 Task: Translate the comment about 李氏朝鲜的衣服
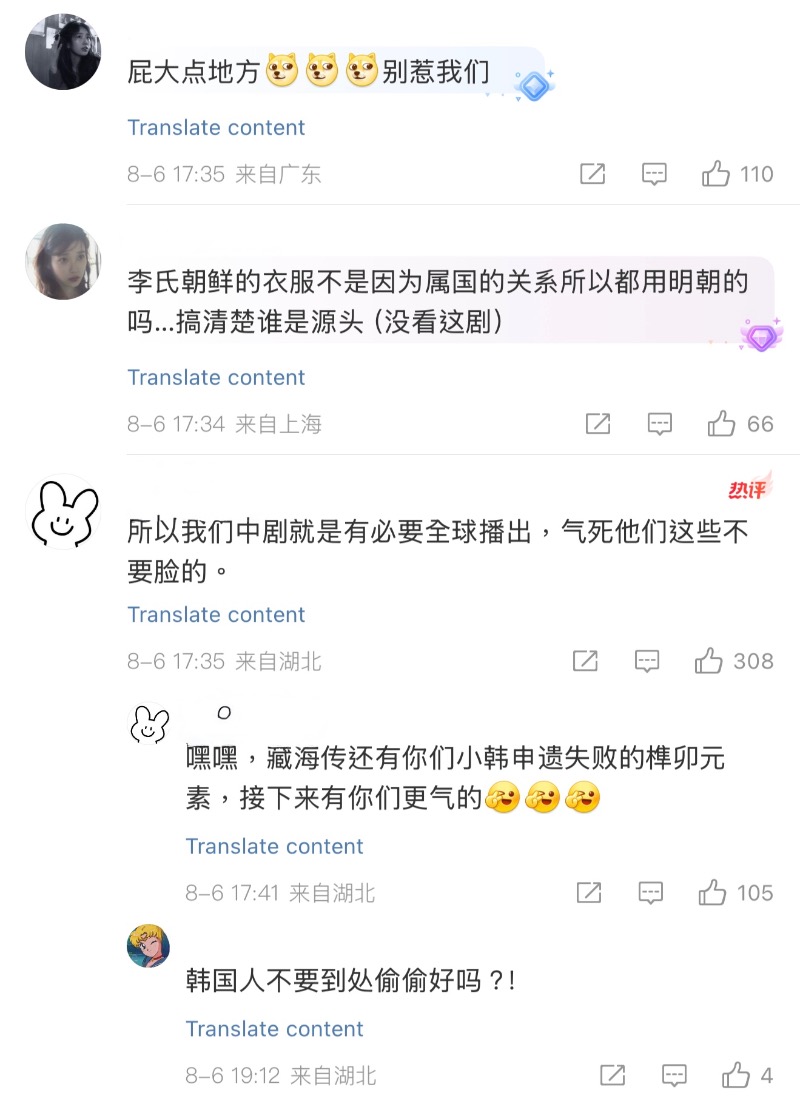point(216,377)
